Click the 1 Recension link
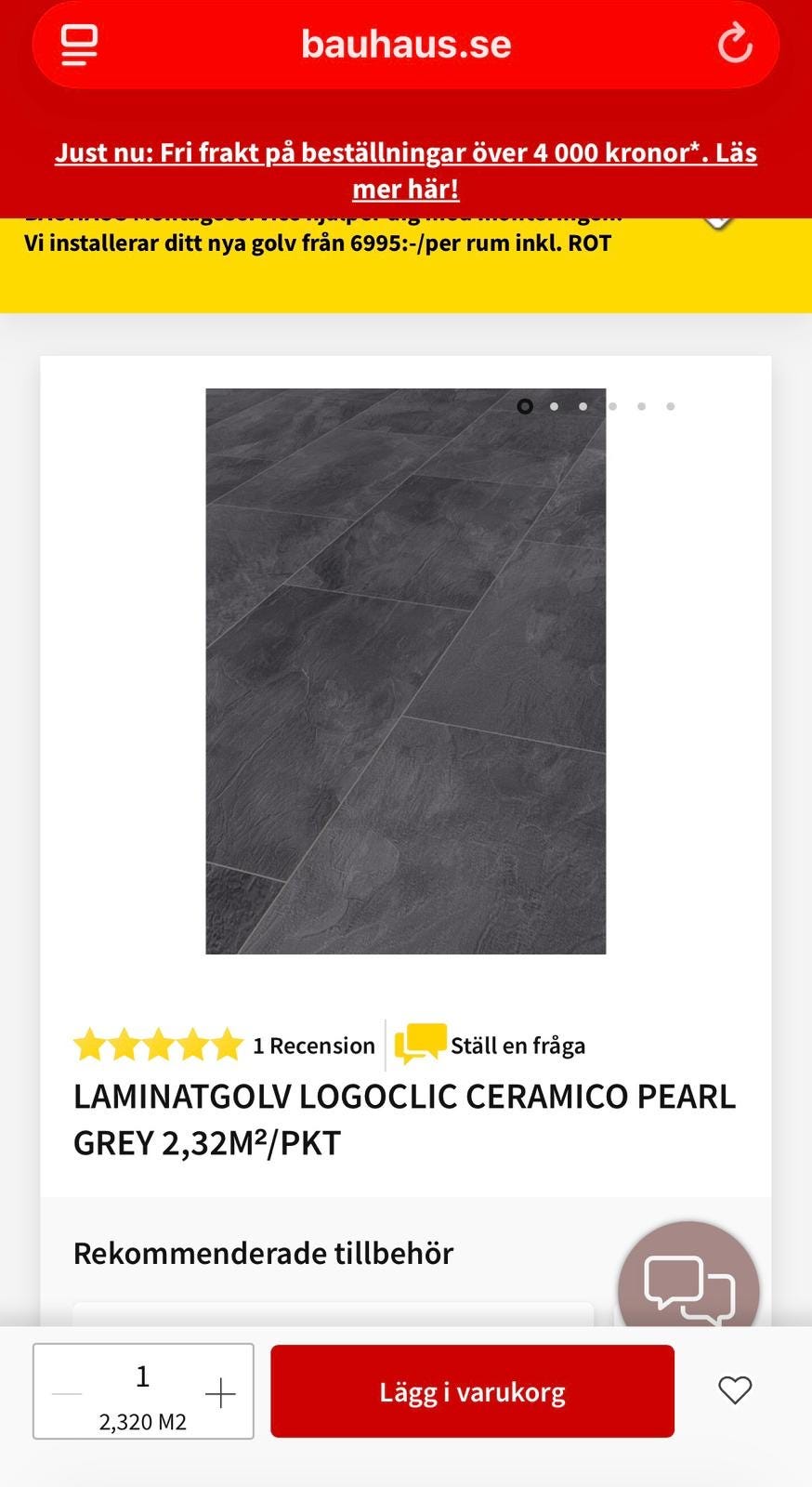The width and height of the screenshot is (812, 1487). pyautogui.click(x=314, y=1045)
